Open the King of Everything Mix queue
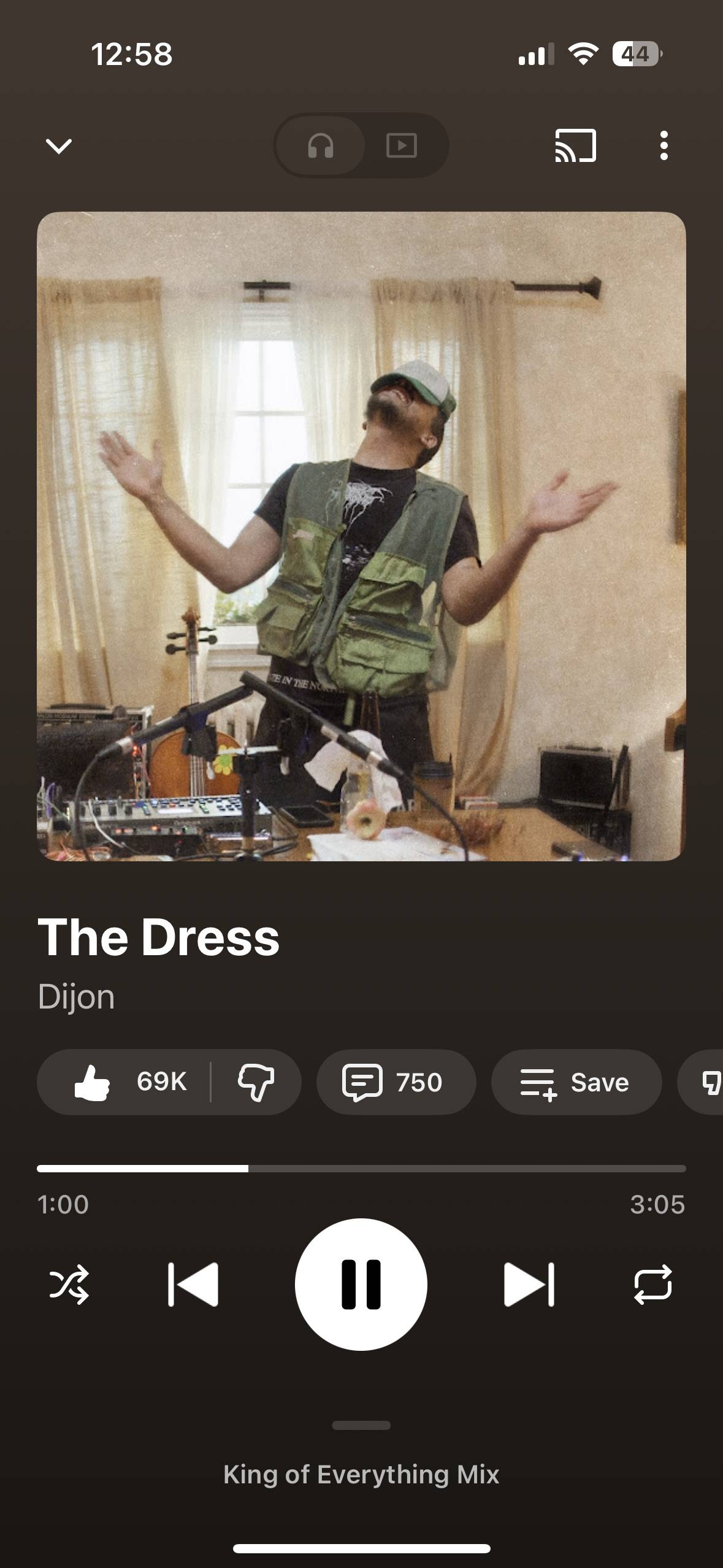The image size is (723, 1568). [x=361, y=1474]
